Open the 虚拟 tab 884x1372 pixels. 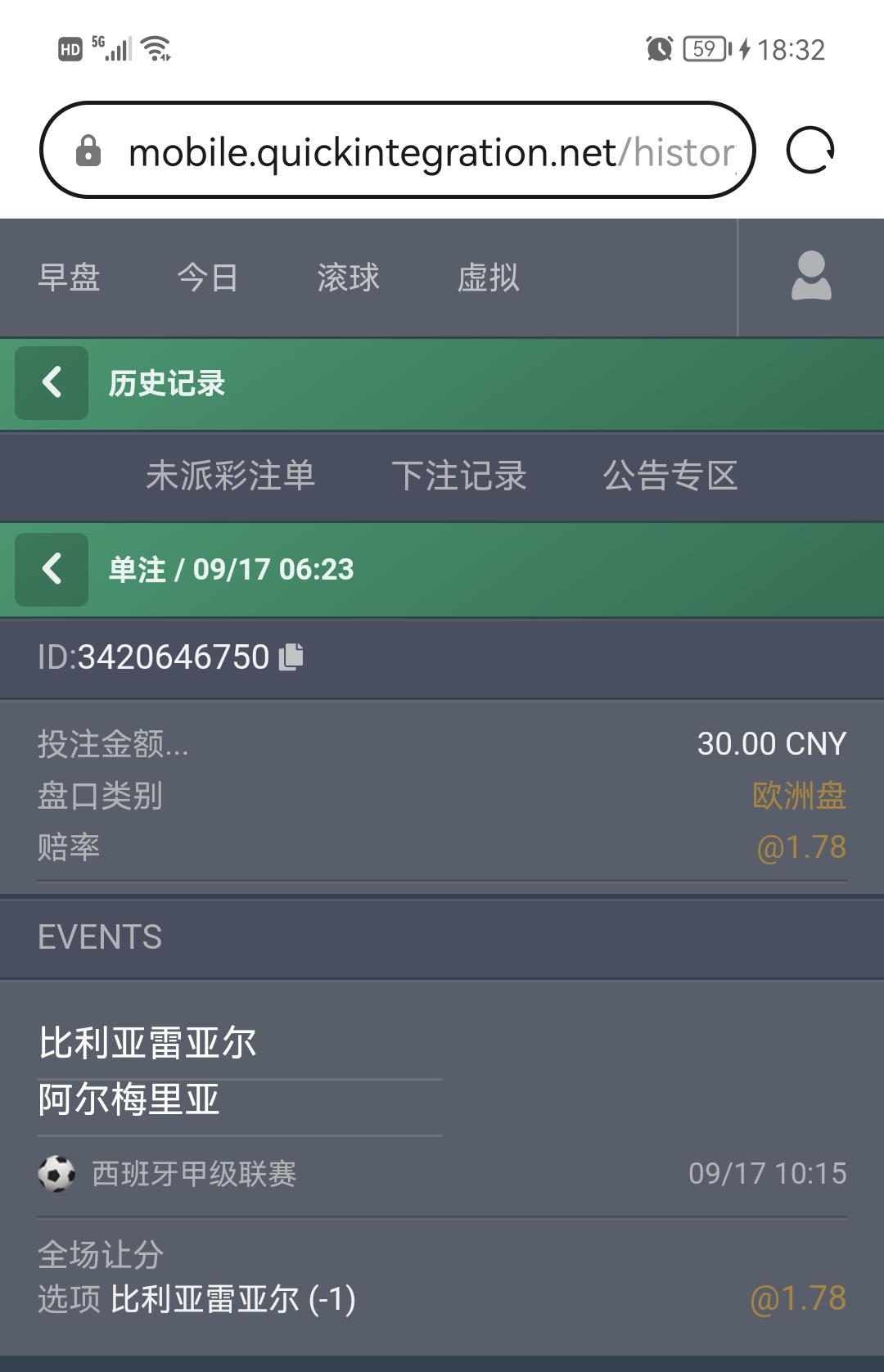pyautogui.click(x=488, y=278)
